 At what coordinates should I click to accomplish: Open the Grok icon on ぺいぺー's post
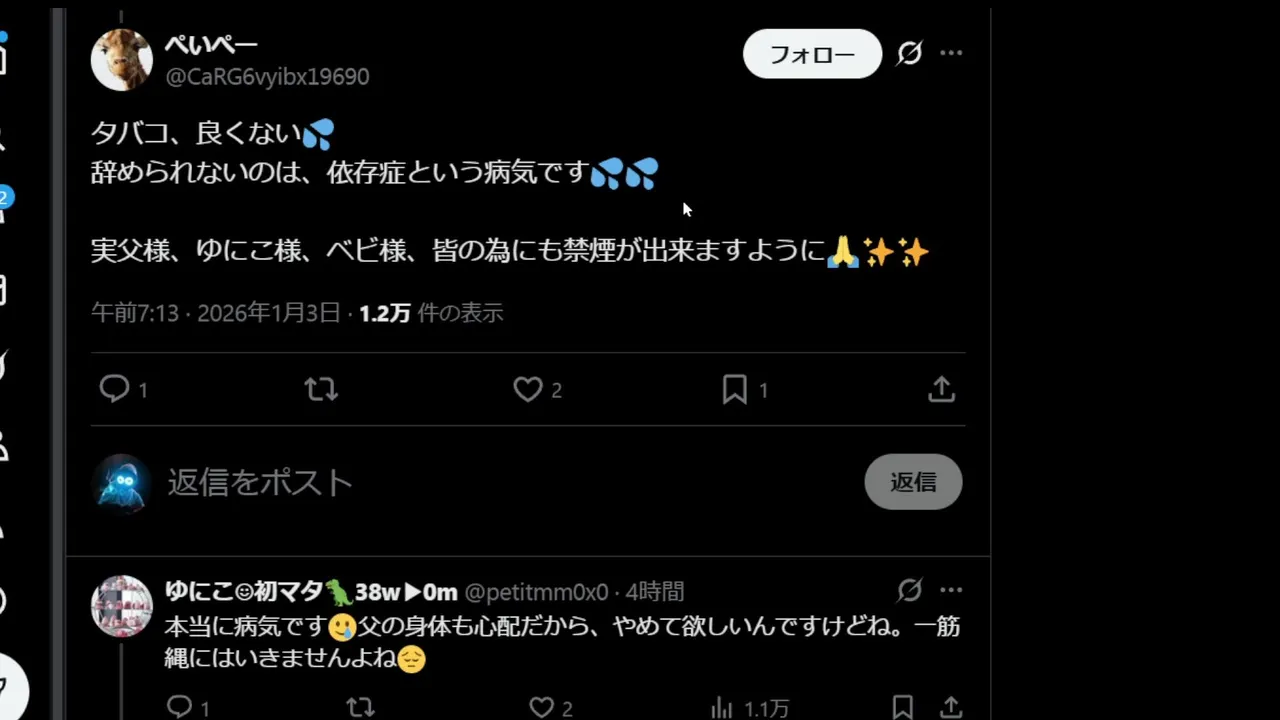click(x=909, y=53)
